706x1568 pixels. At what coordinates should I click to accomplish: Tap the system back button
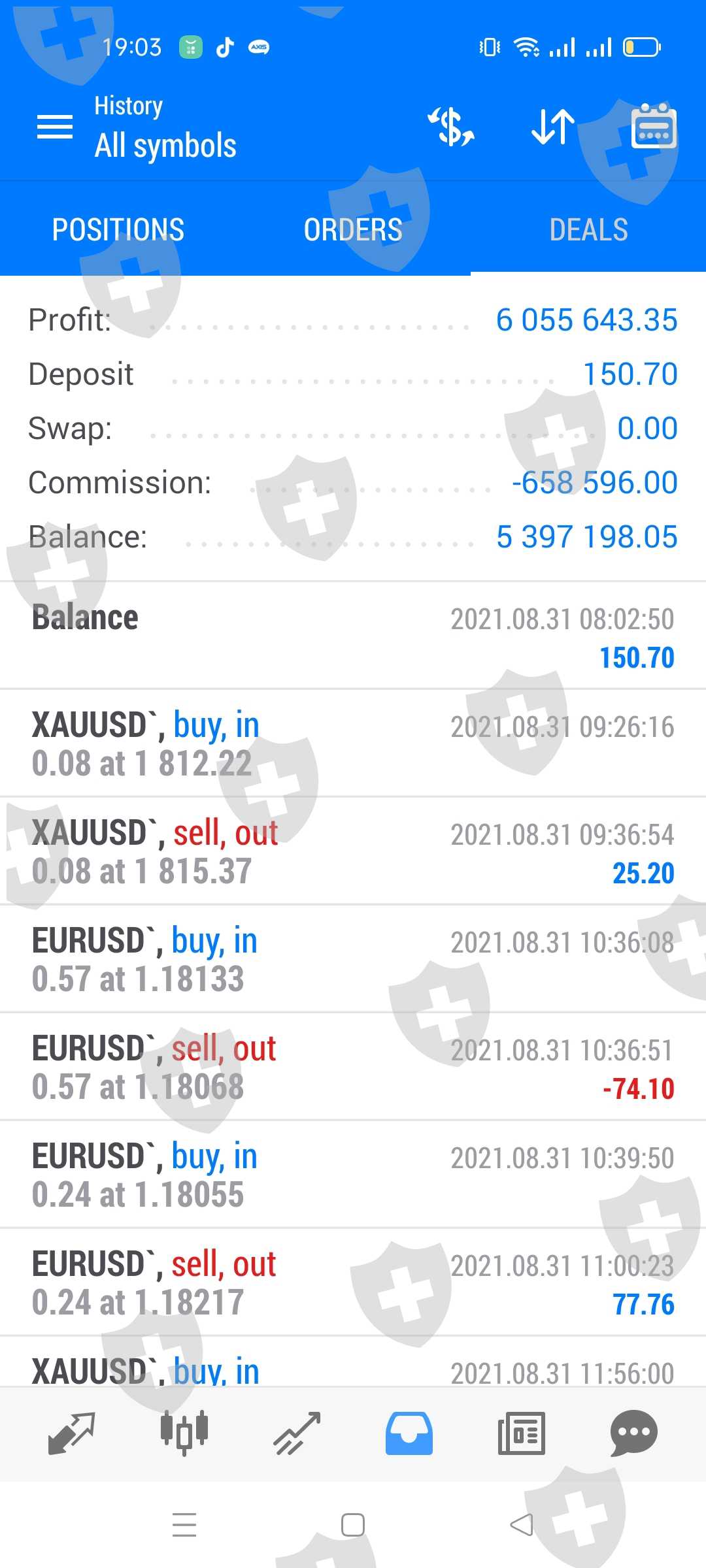point(521,1525)
